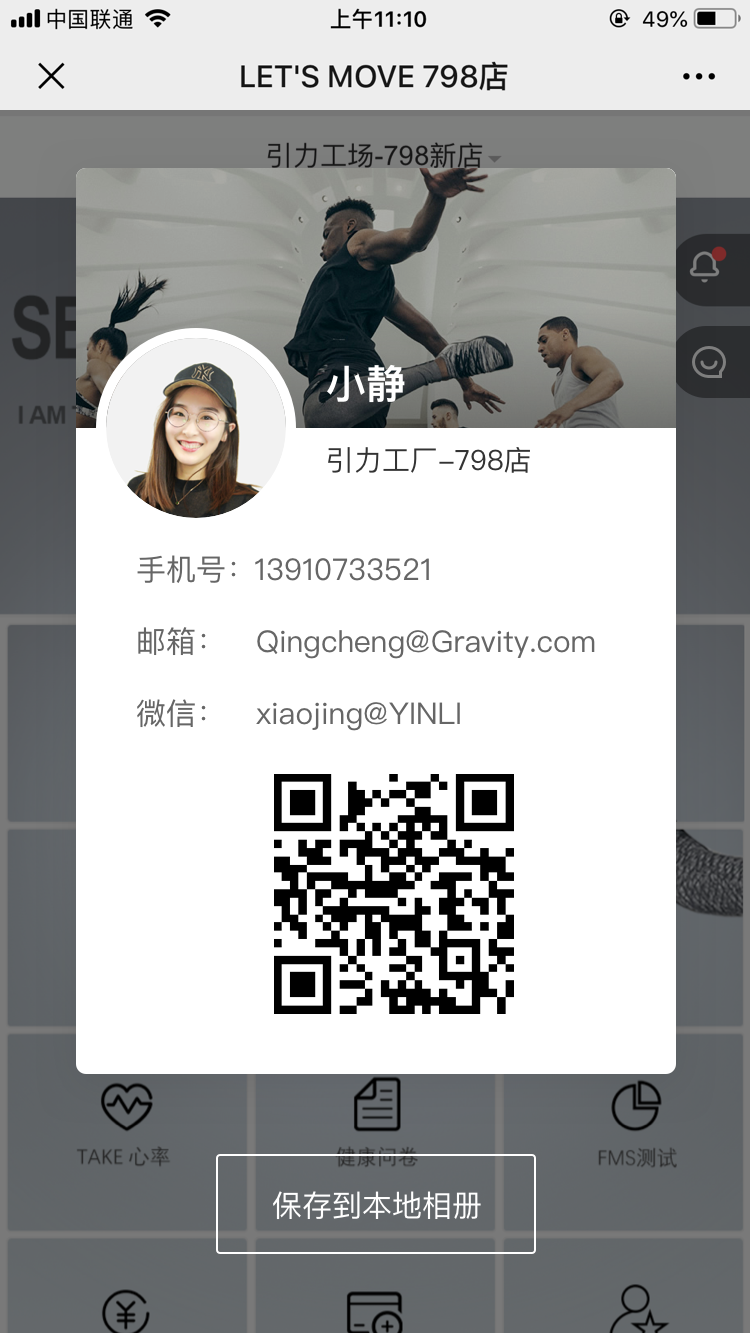This screenshot has height=1333, width=750.
Task: Tap 保存到本地相册 to save the card
Action: (x=376, y=1204)
